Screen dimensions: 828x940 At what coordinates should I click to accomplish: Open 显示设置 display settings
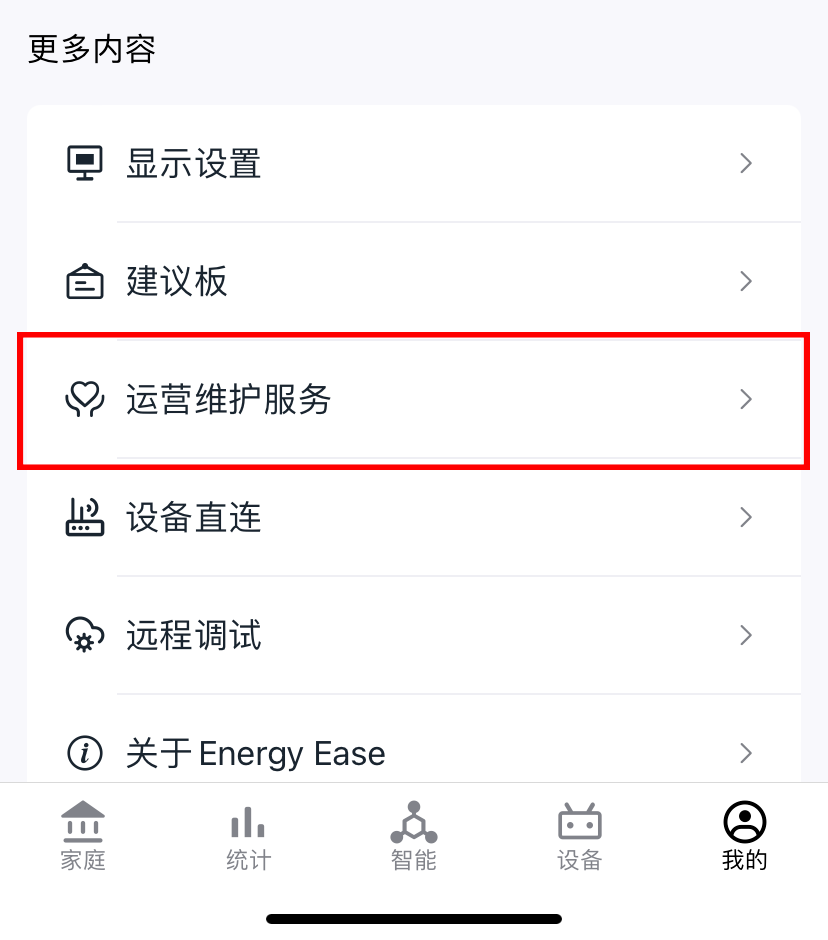pyautogui.click(x=413, y=164)
